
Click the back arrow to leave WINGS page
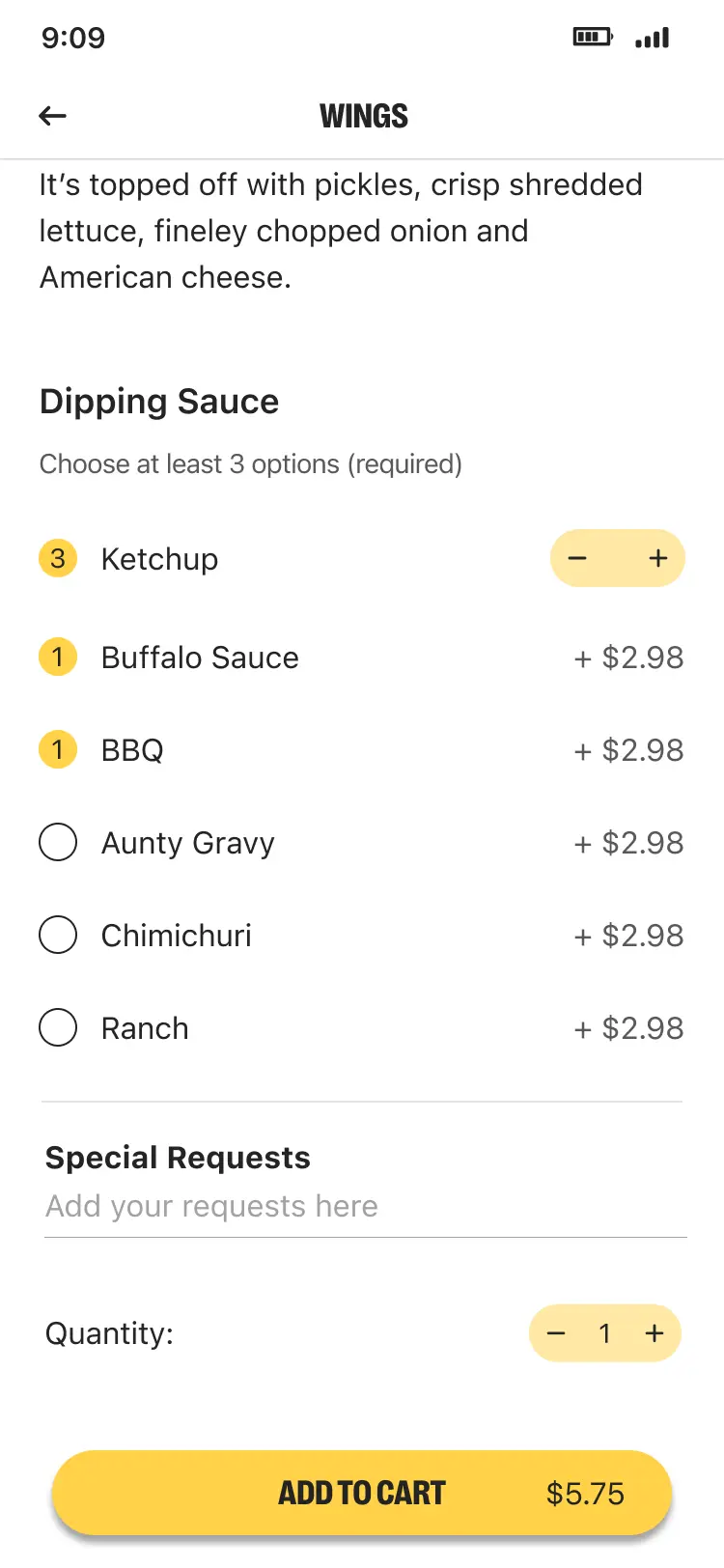(x=52, y=115)
